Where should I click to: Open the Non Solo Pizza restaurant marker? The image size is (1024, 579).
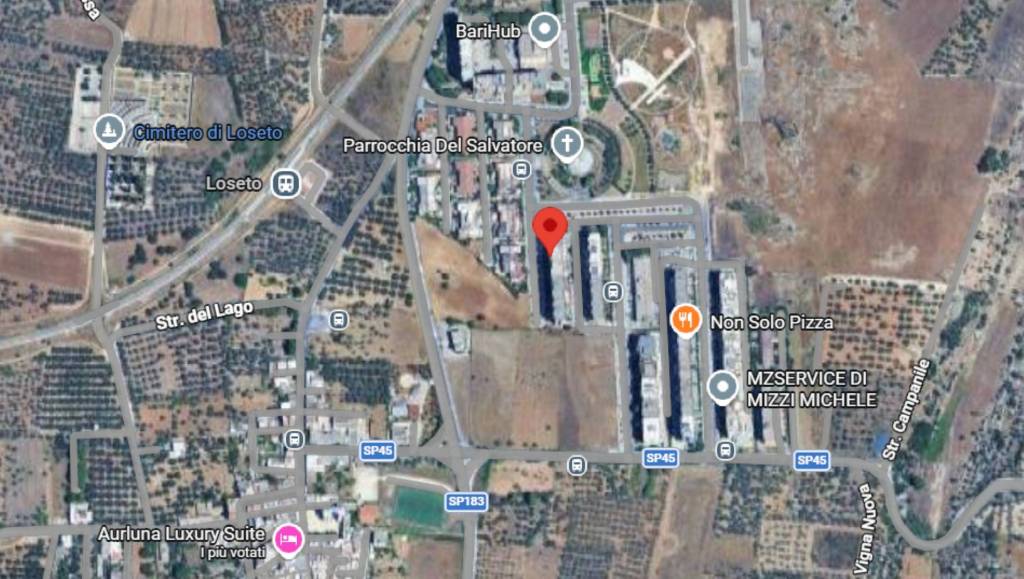point(685,320)
